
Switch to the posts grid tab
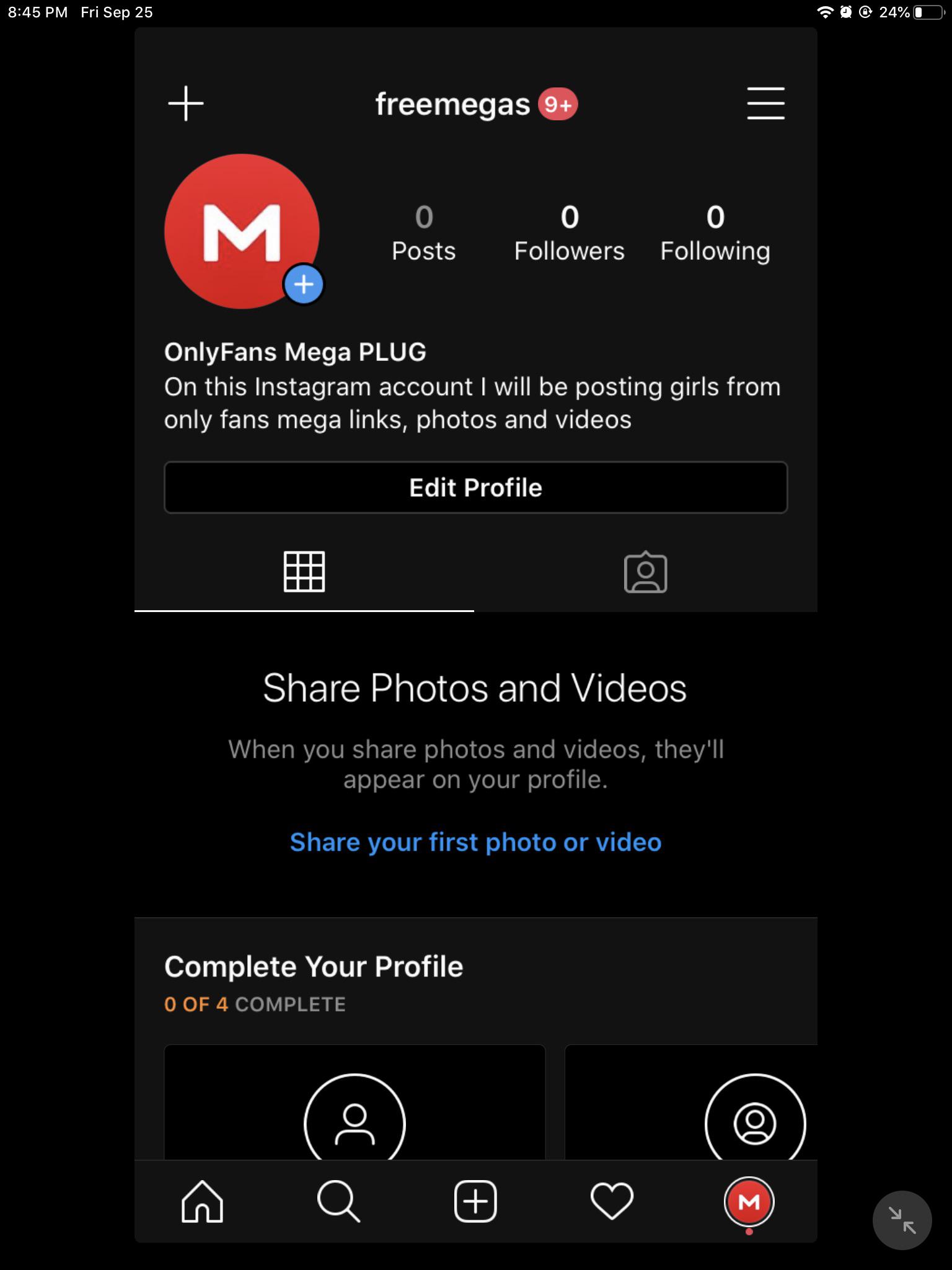(x=304, y=572)
